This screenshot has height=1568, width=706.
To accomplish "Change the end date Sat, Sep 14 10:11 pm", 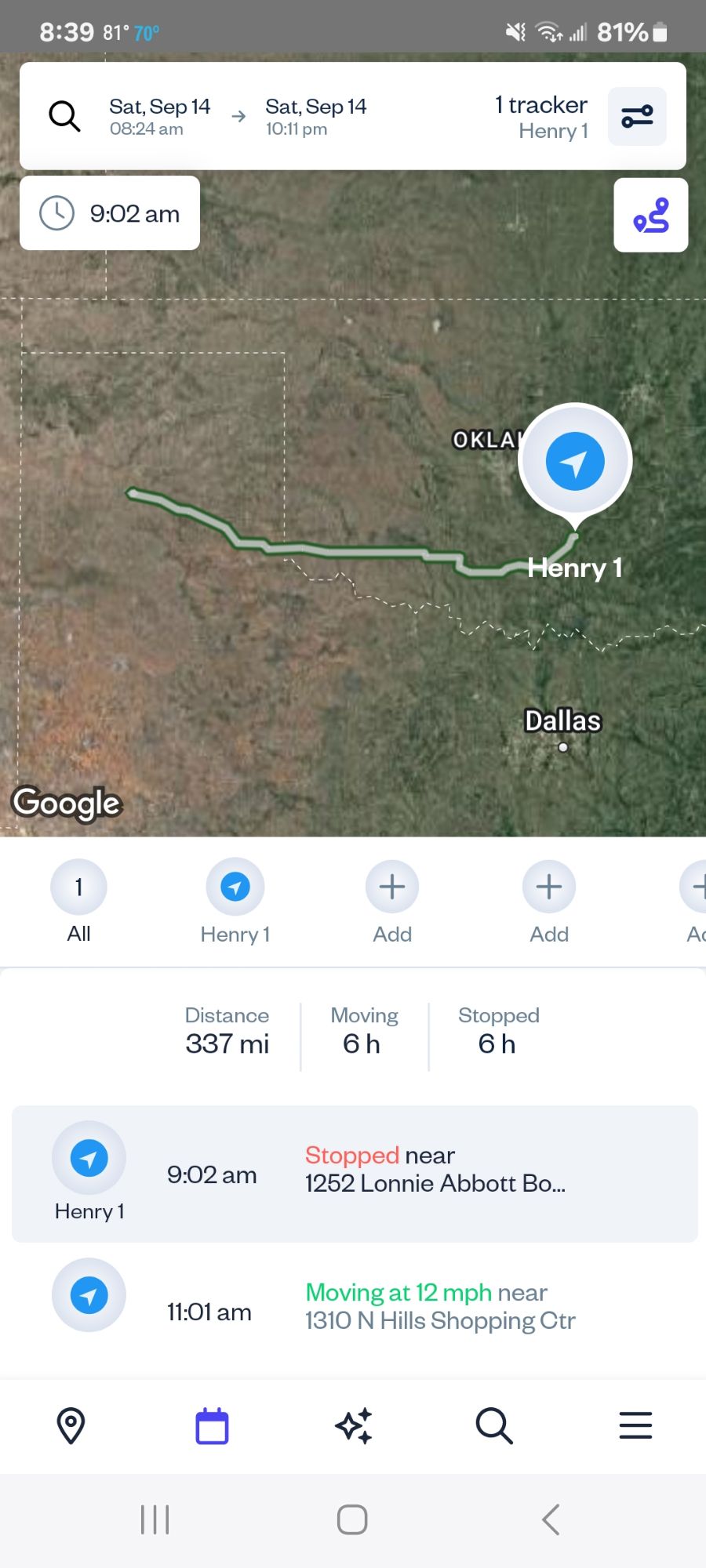I will point(315,116).
